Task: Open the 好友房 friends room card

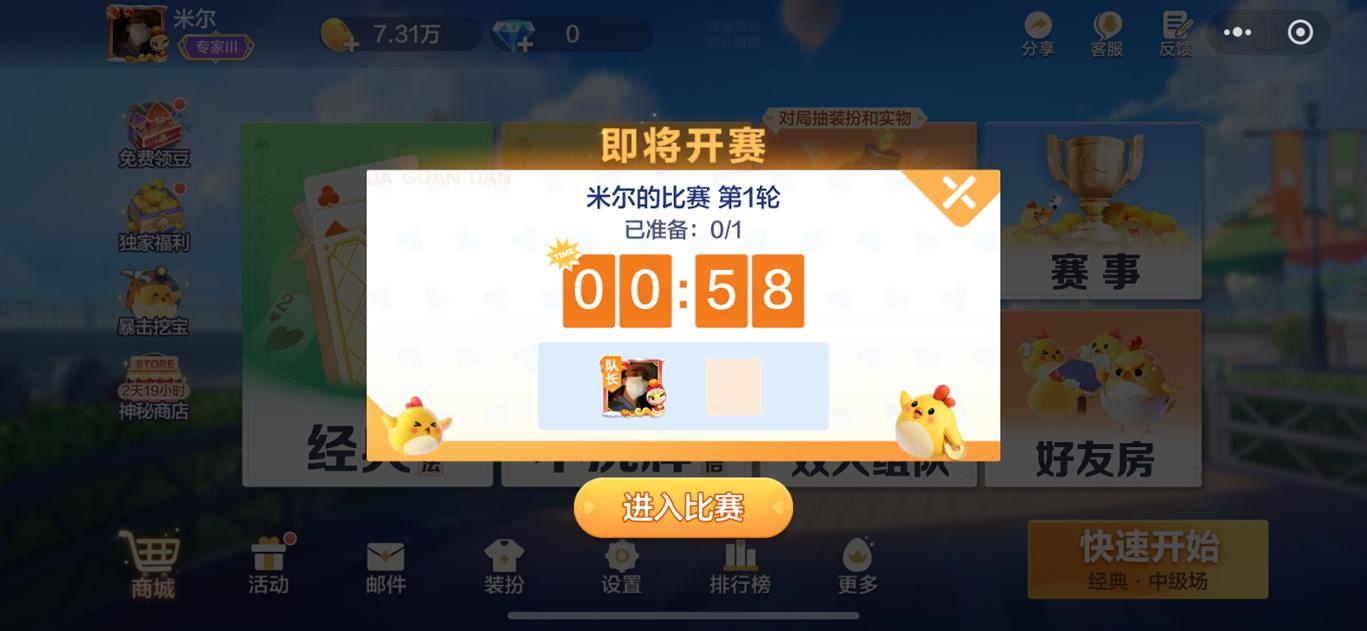Action: coord(1094,398)
